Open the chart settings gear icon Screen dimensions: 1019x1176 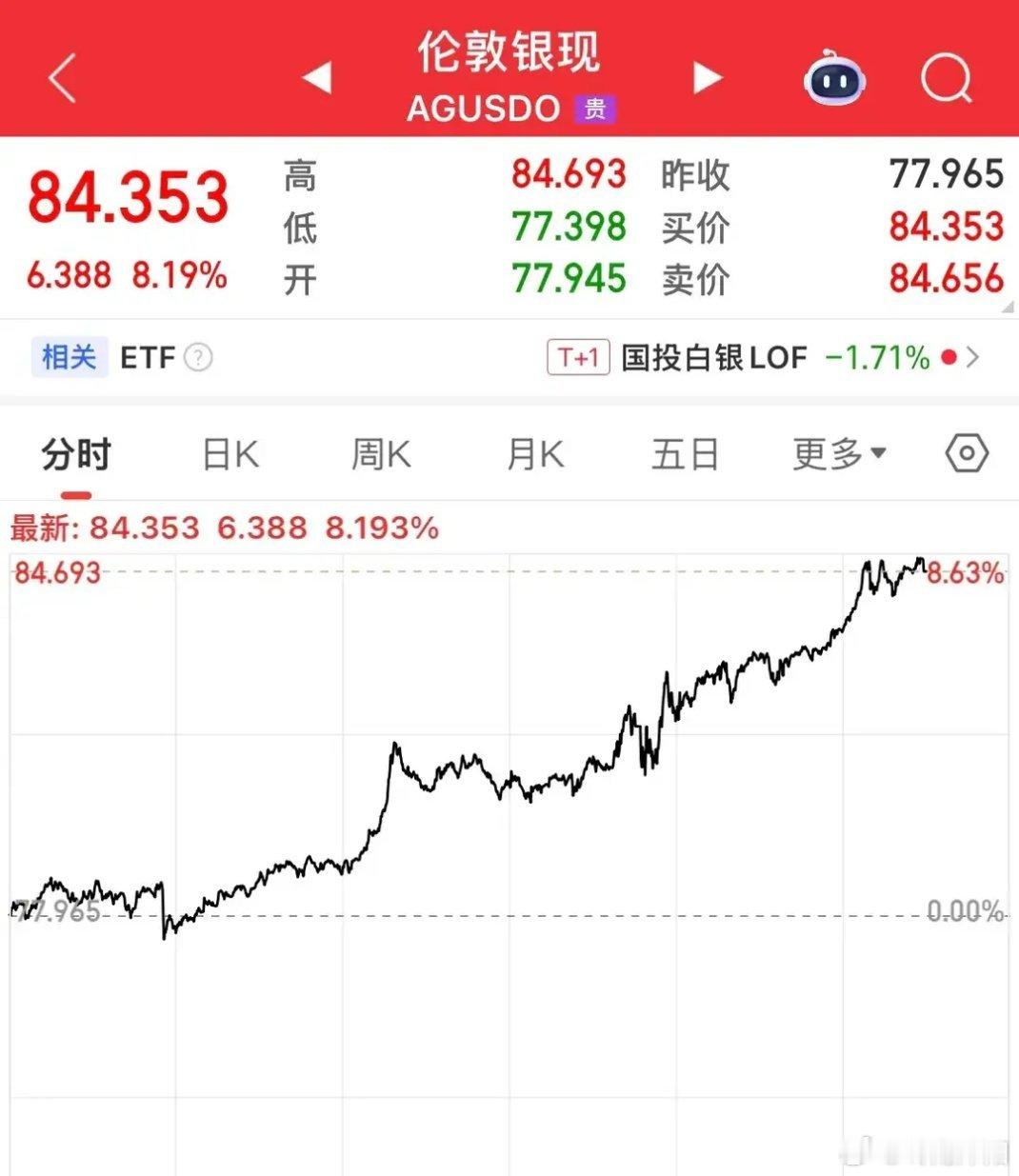click(x=966, y=453)
